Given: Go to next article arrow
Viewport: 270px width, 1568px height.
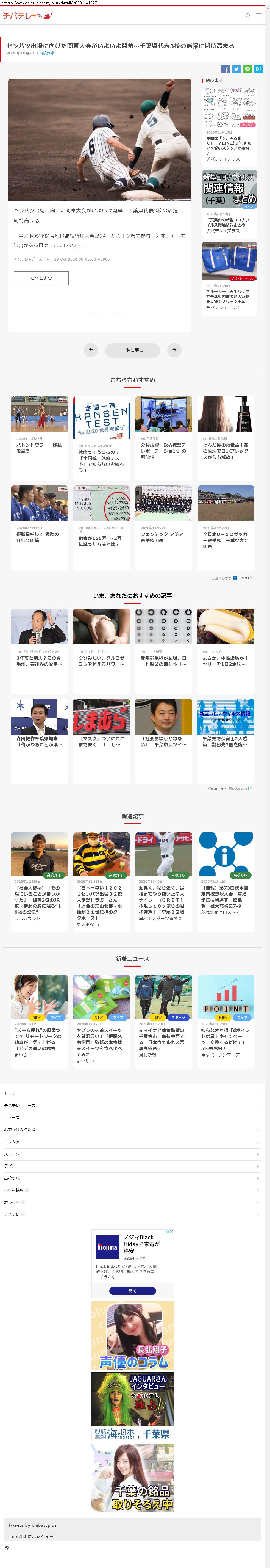Looking at the screenshot, I should click(174, 349).
